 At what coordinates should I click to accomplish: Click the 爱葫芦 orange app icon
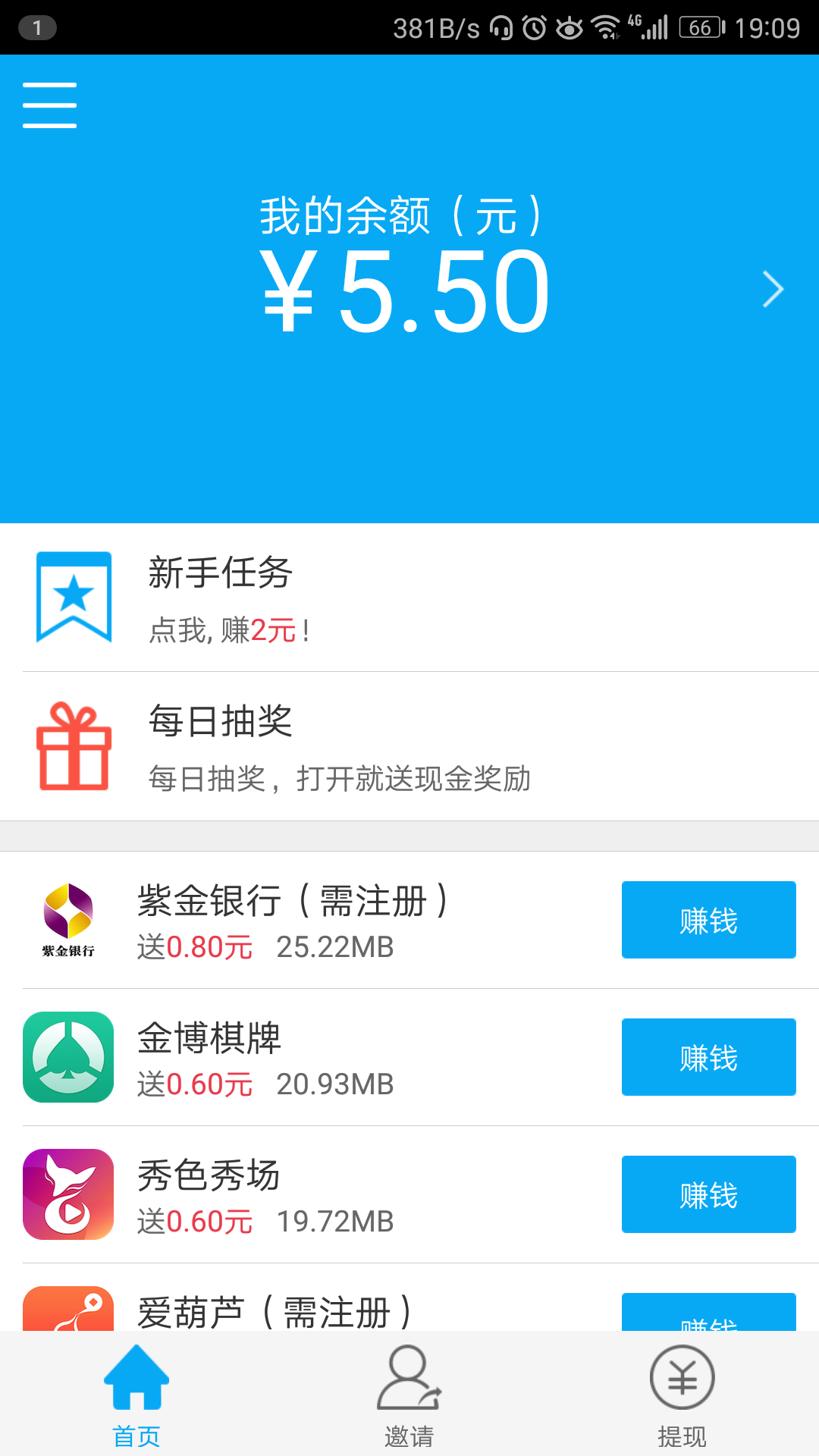67,1308
